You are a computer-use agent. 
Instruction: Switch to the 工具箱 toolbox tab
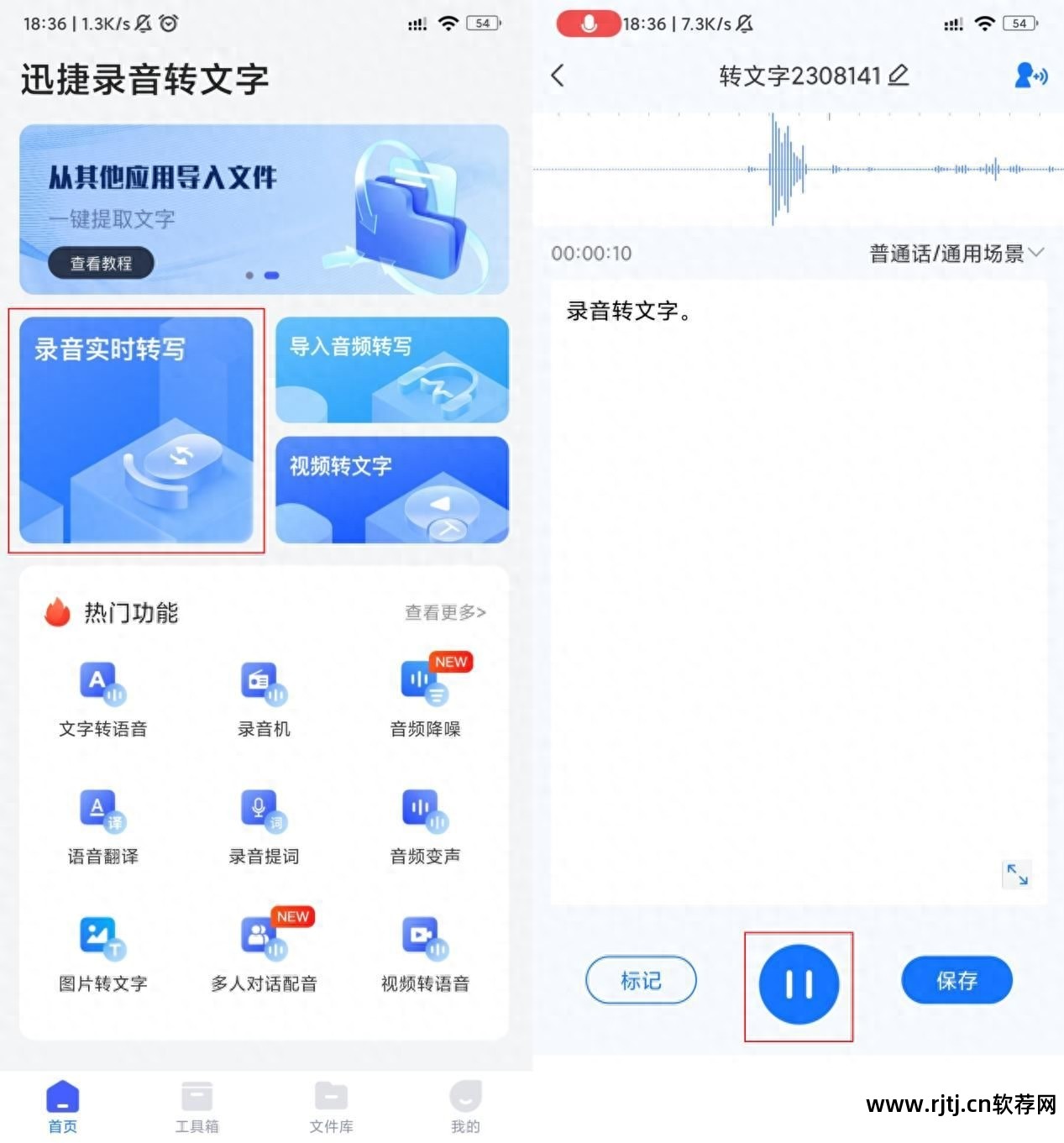click(197, 1105)
